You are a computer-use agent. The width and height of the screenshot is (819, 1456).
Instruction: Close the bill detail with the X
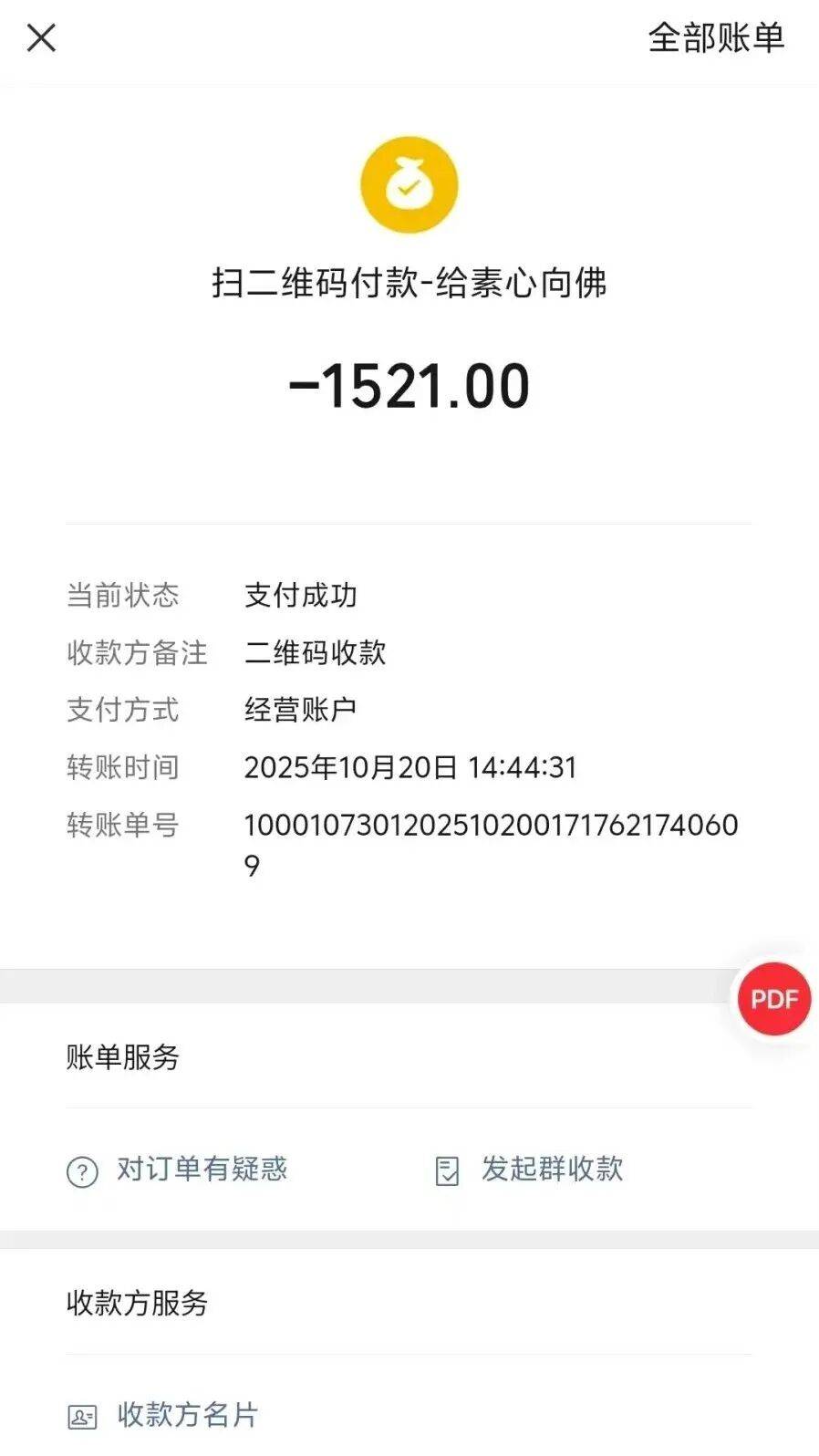[40, 38]
